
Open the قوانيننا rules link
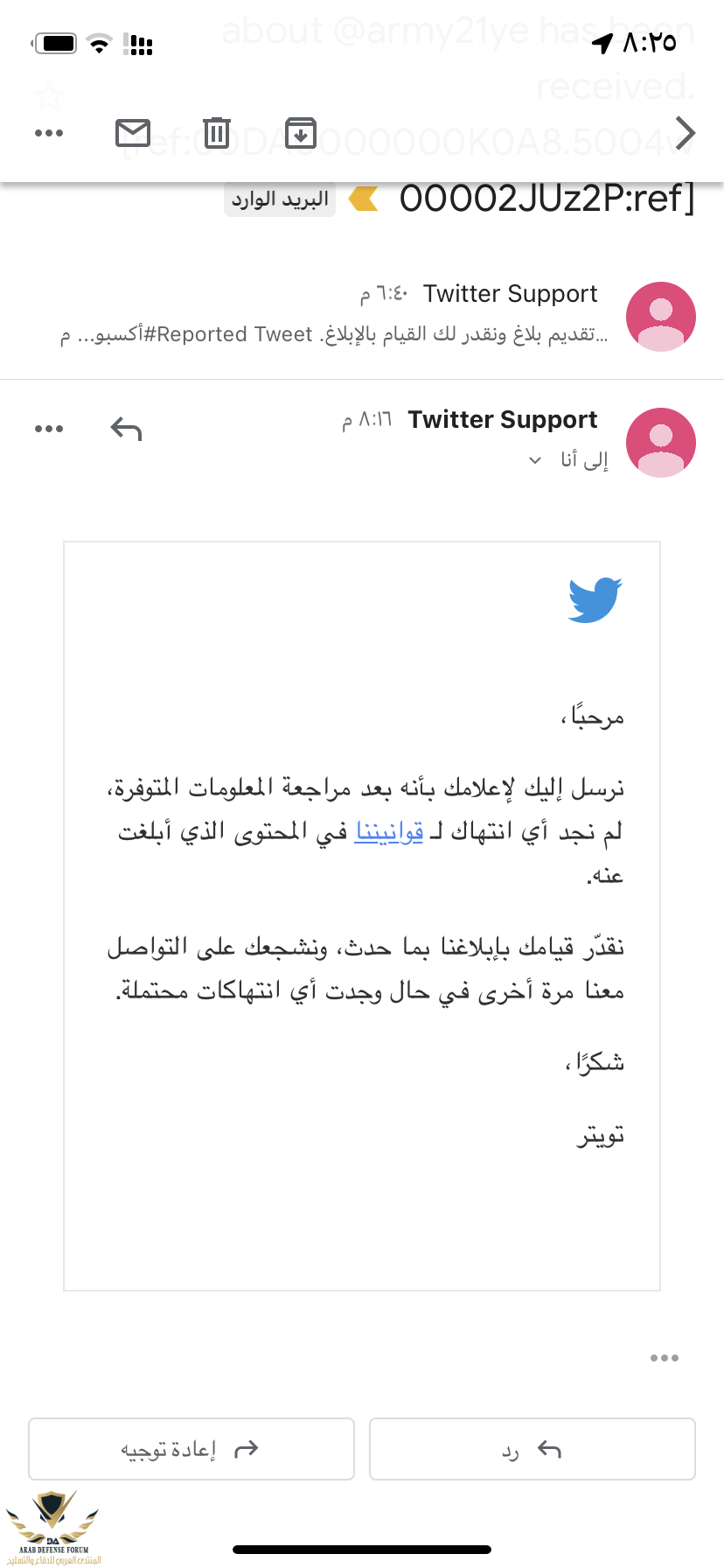click(x=389, y=831)
